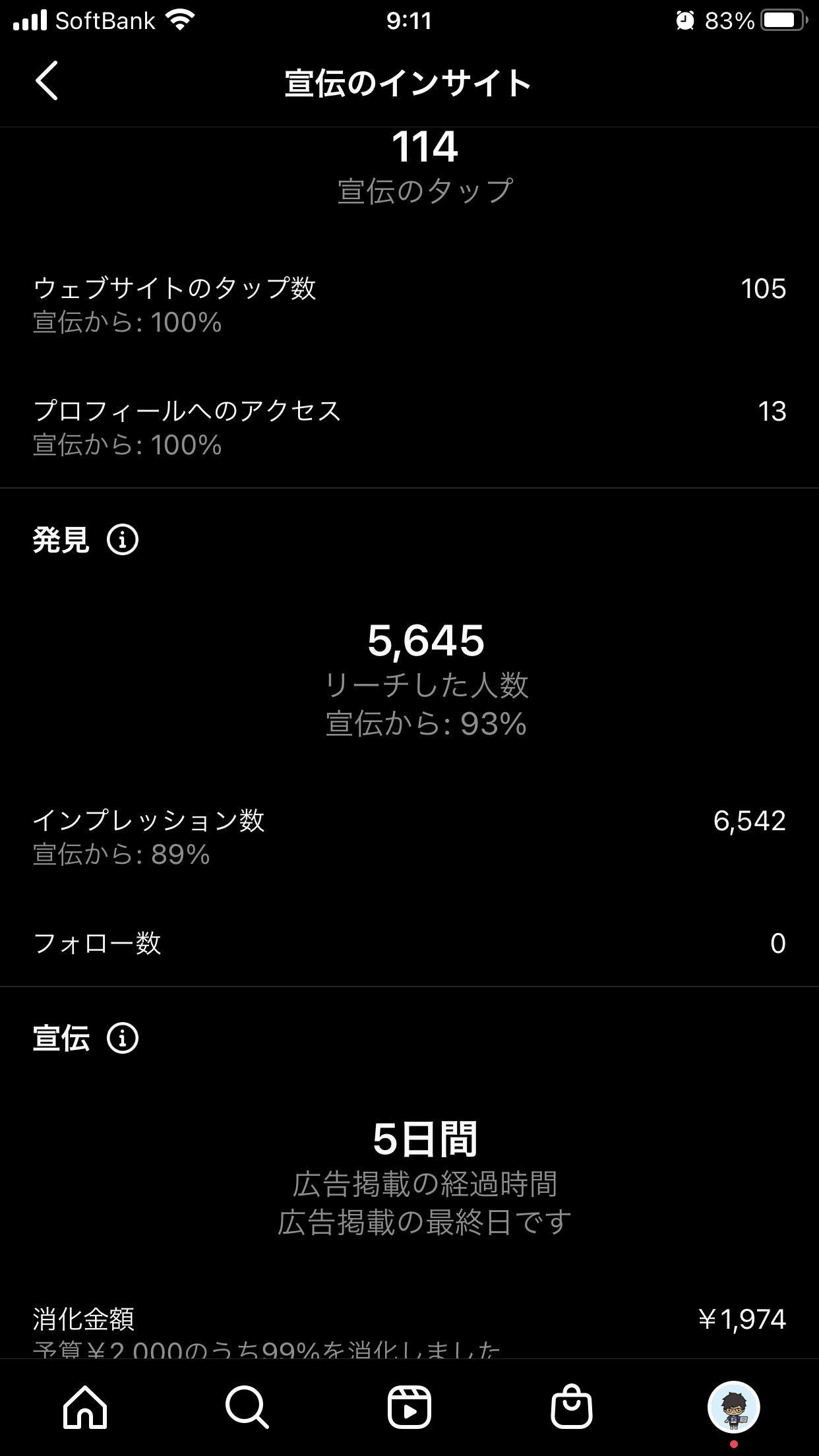The height and width of the screenshot is (1456, 819).
Task: Select the プロフィールへのアクセス row
Action: point(409,427)
